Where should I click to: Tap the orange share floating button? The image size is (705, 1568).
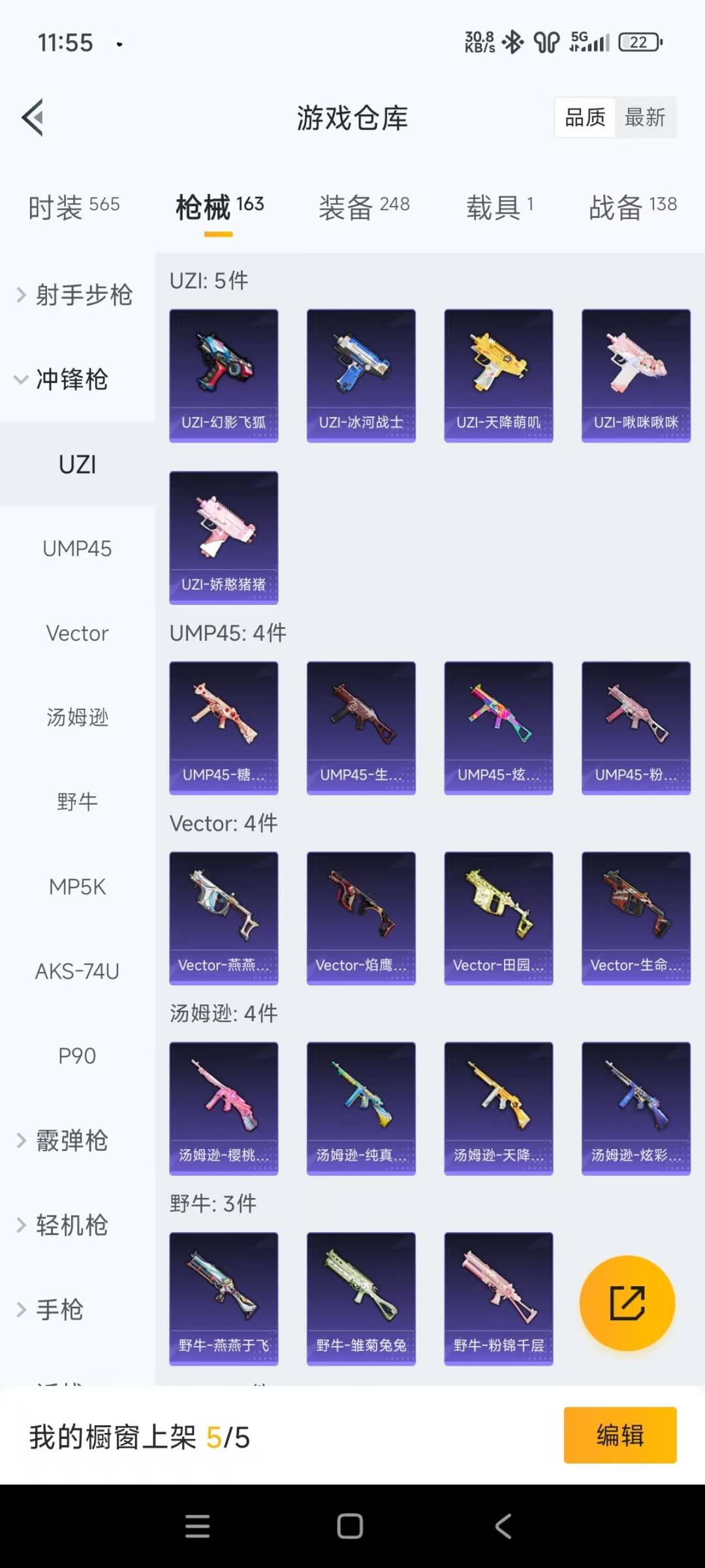point(627,1303)
